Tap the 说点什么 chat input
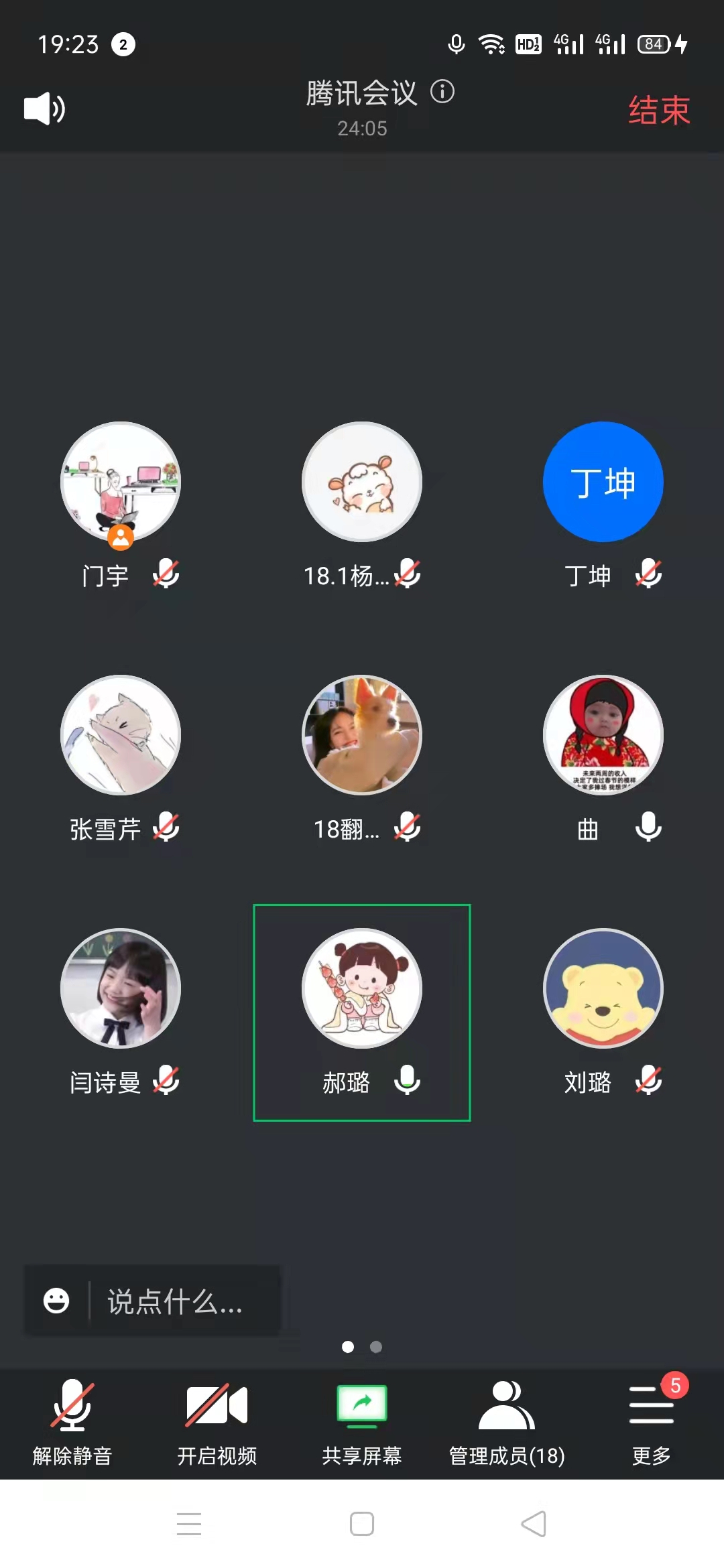Viewport: 724px width, 1568px height. 181,1301
